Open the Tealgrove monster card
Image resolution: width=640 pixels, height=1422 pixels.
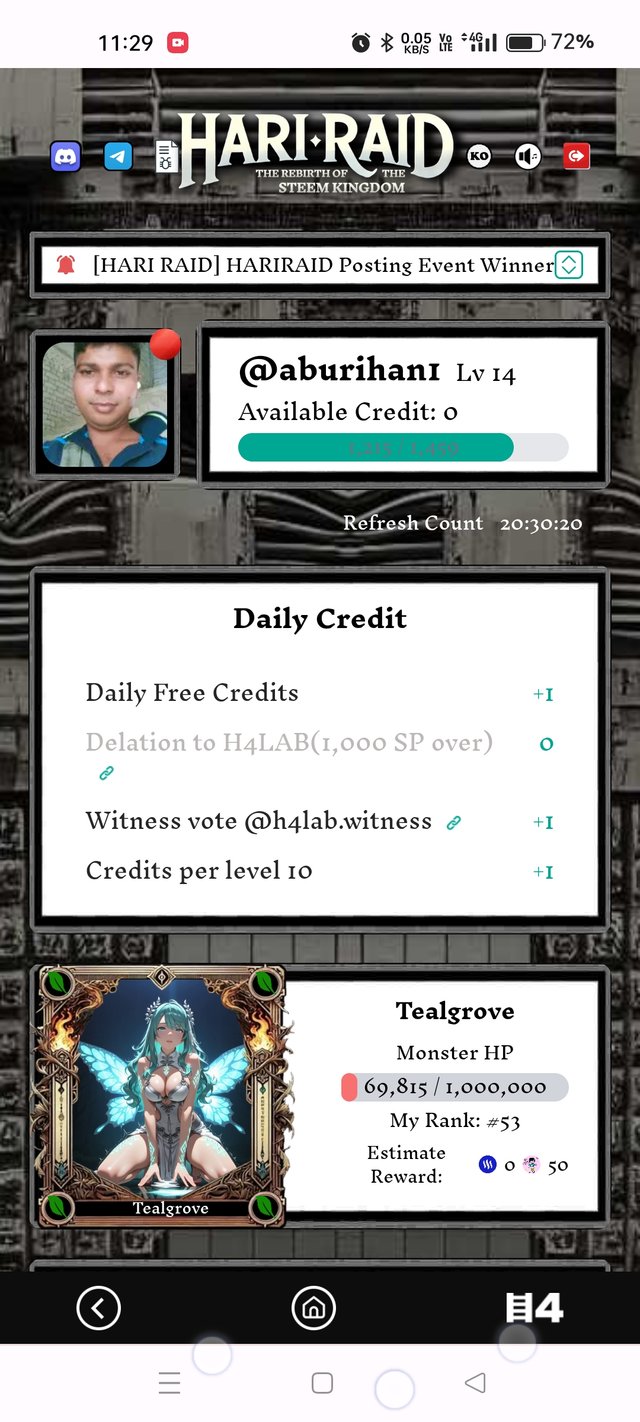click(x=162, y=1095)
